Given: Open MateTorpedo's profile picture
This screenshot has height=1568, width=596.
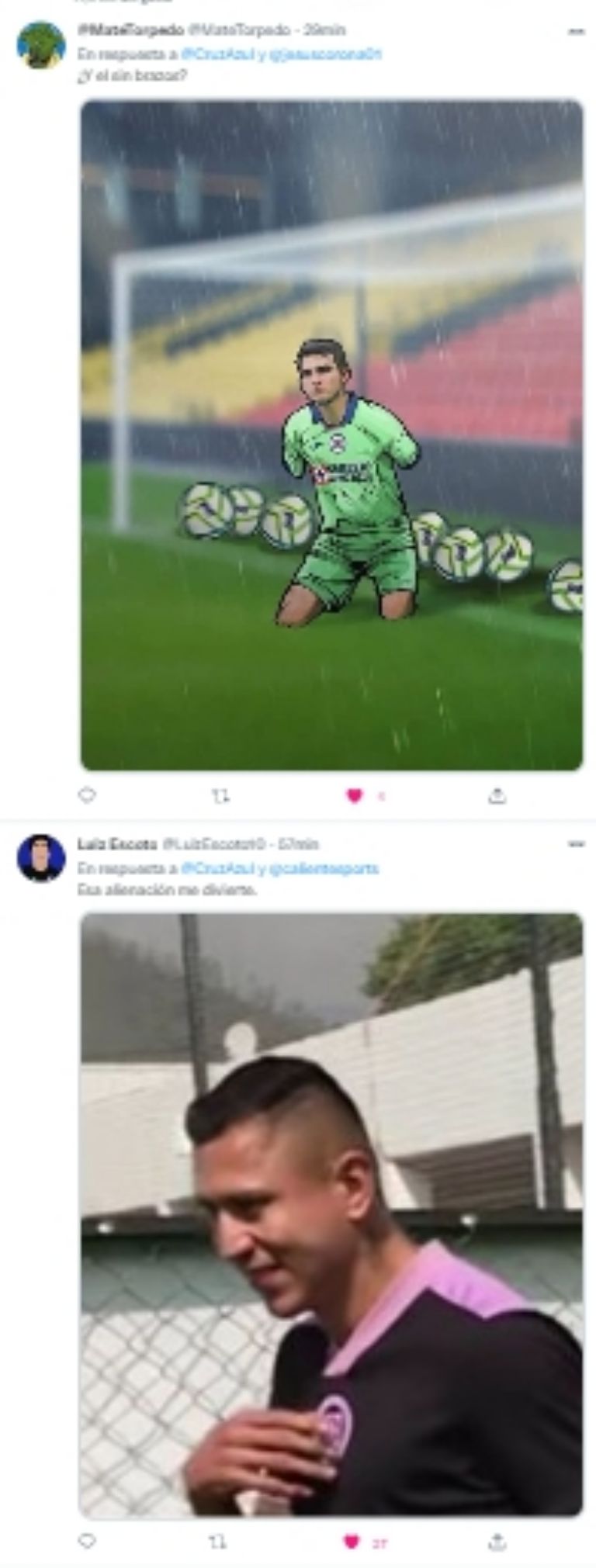Looking at the screenshot, I should pyautogui.click(x=40, y=45).
